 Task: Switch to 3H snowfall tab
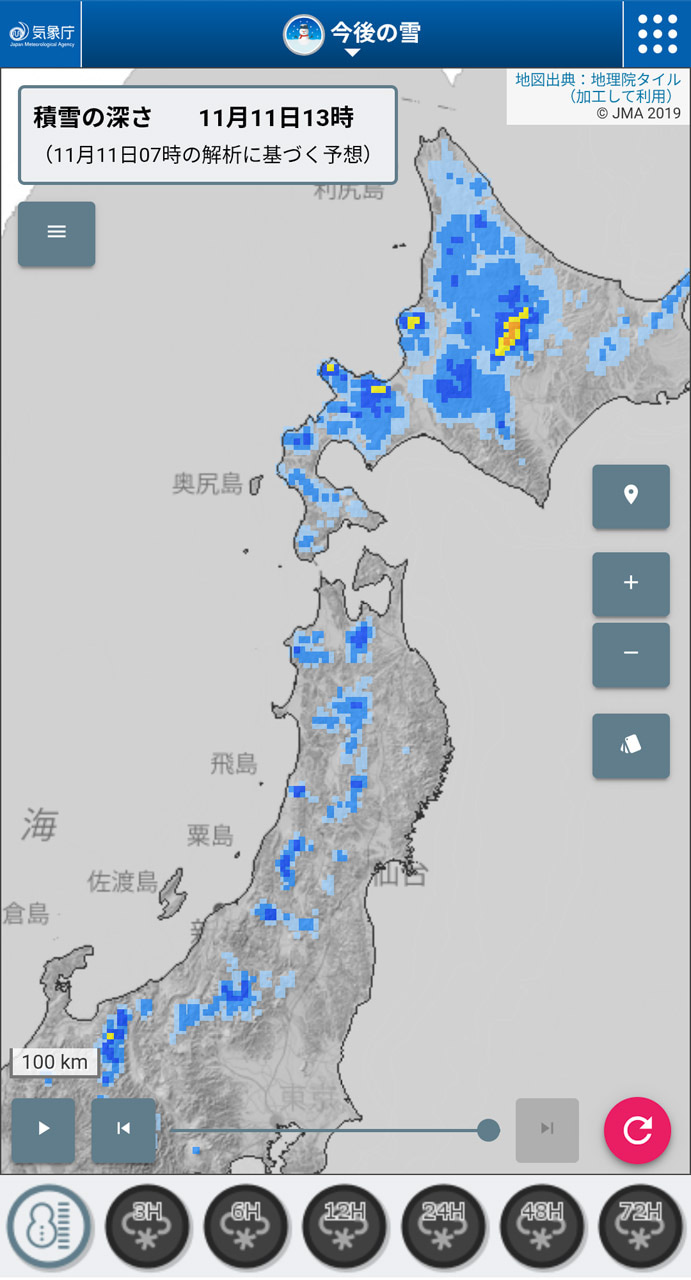[147, 1227]
